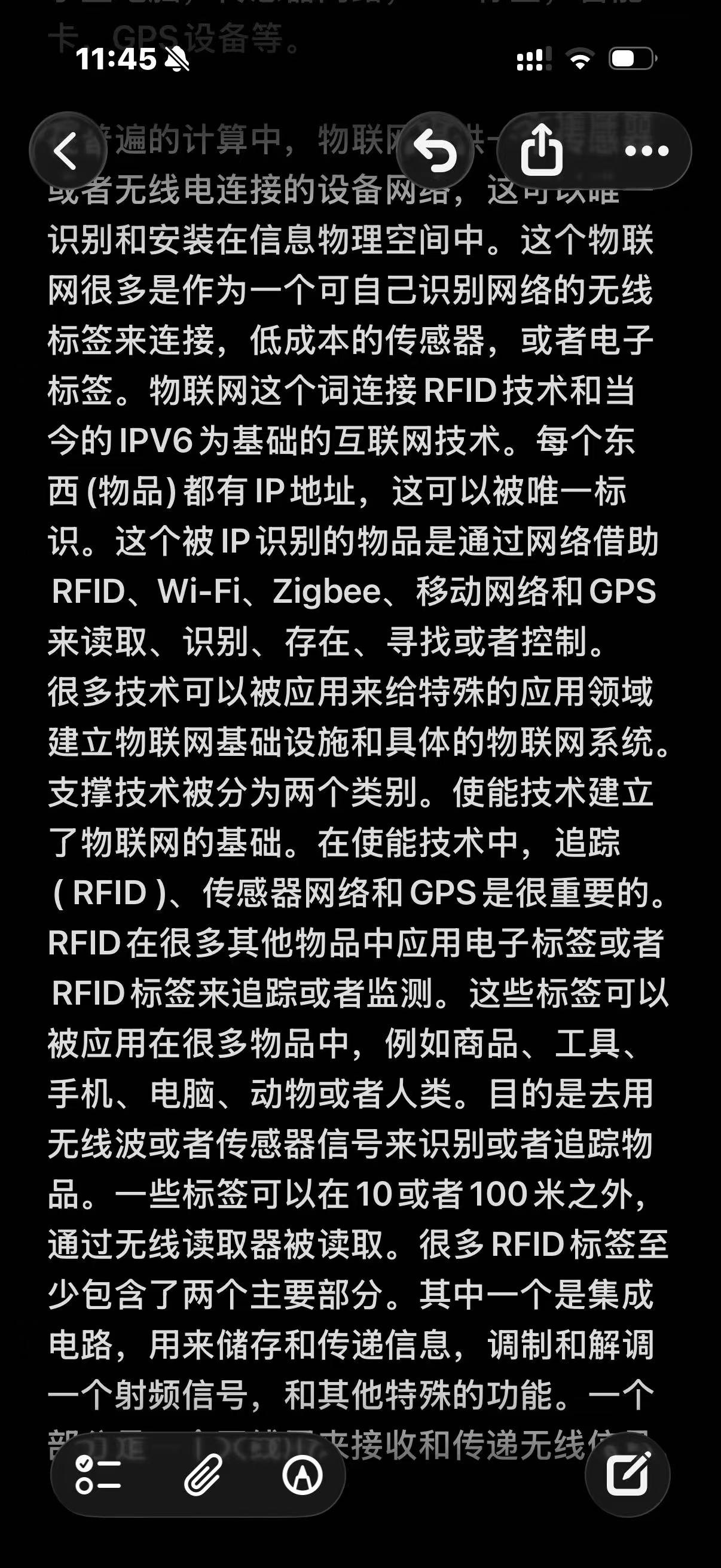
Task: Open the more options menu
Action: [647, 150]
